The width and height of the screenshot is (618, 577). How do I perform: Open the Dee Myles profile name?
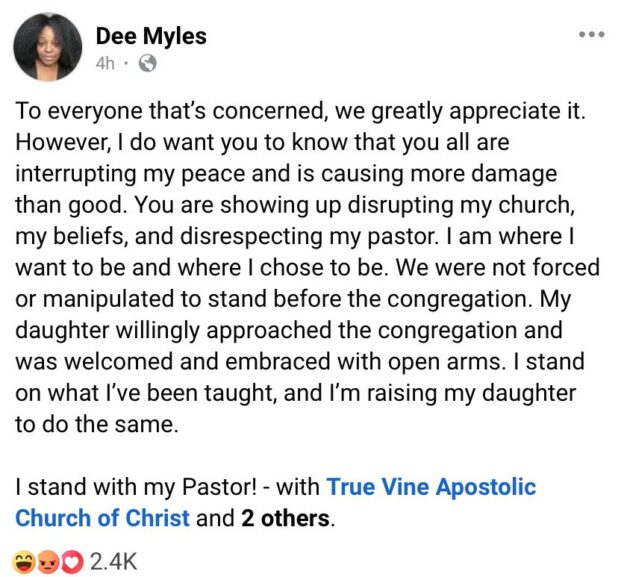coord(151,36)
